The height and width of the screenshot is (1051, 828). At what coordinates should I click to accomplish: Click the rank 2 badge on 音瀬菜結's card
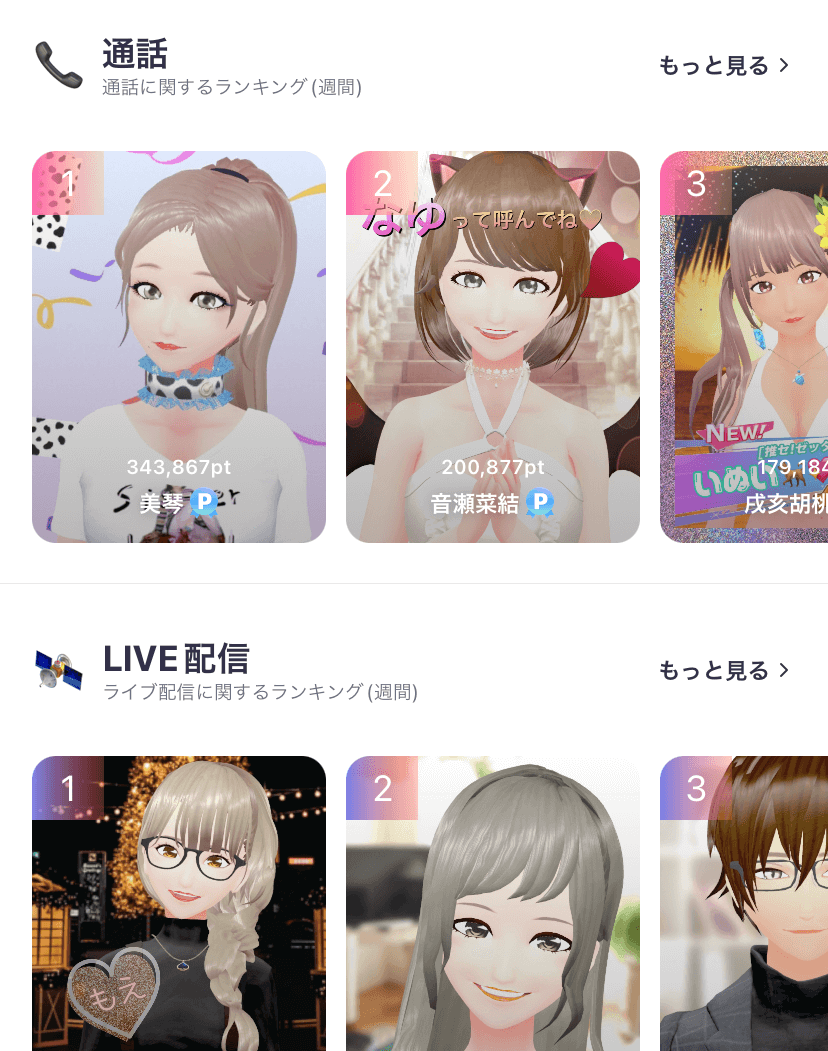pyautogui.click(x=381, y=183)
